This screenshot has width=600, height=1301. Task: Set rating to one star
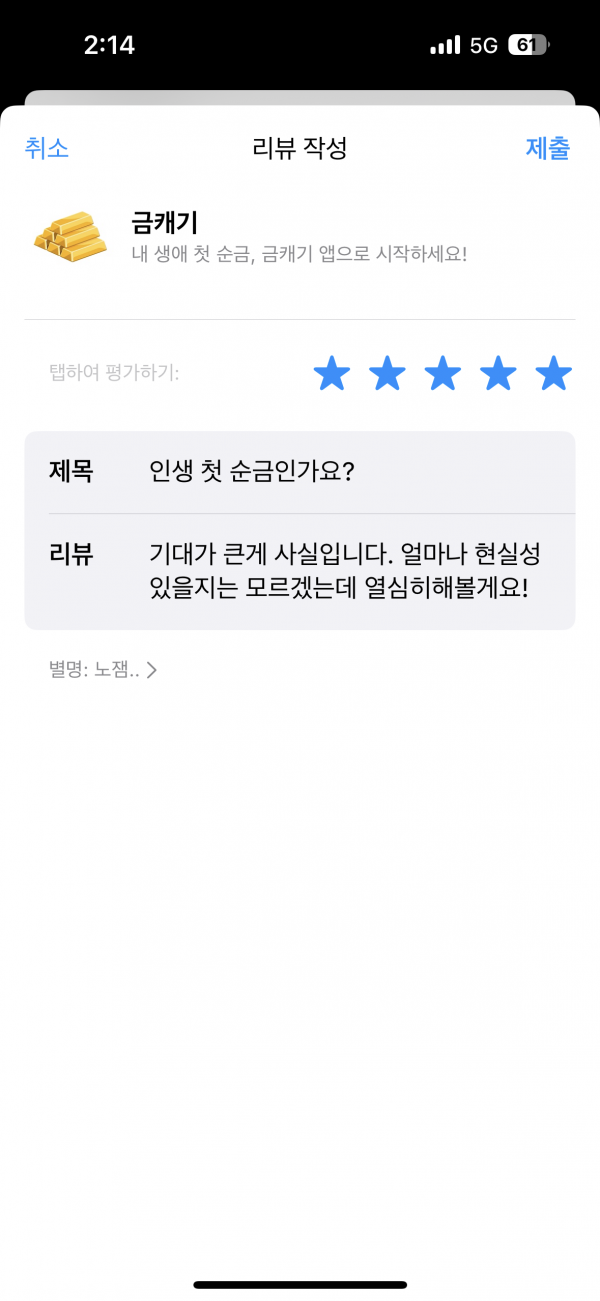pos(332,374)
